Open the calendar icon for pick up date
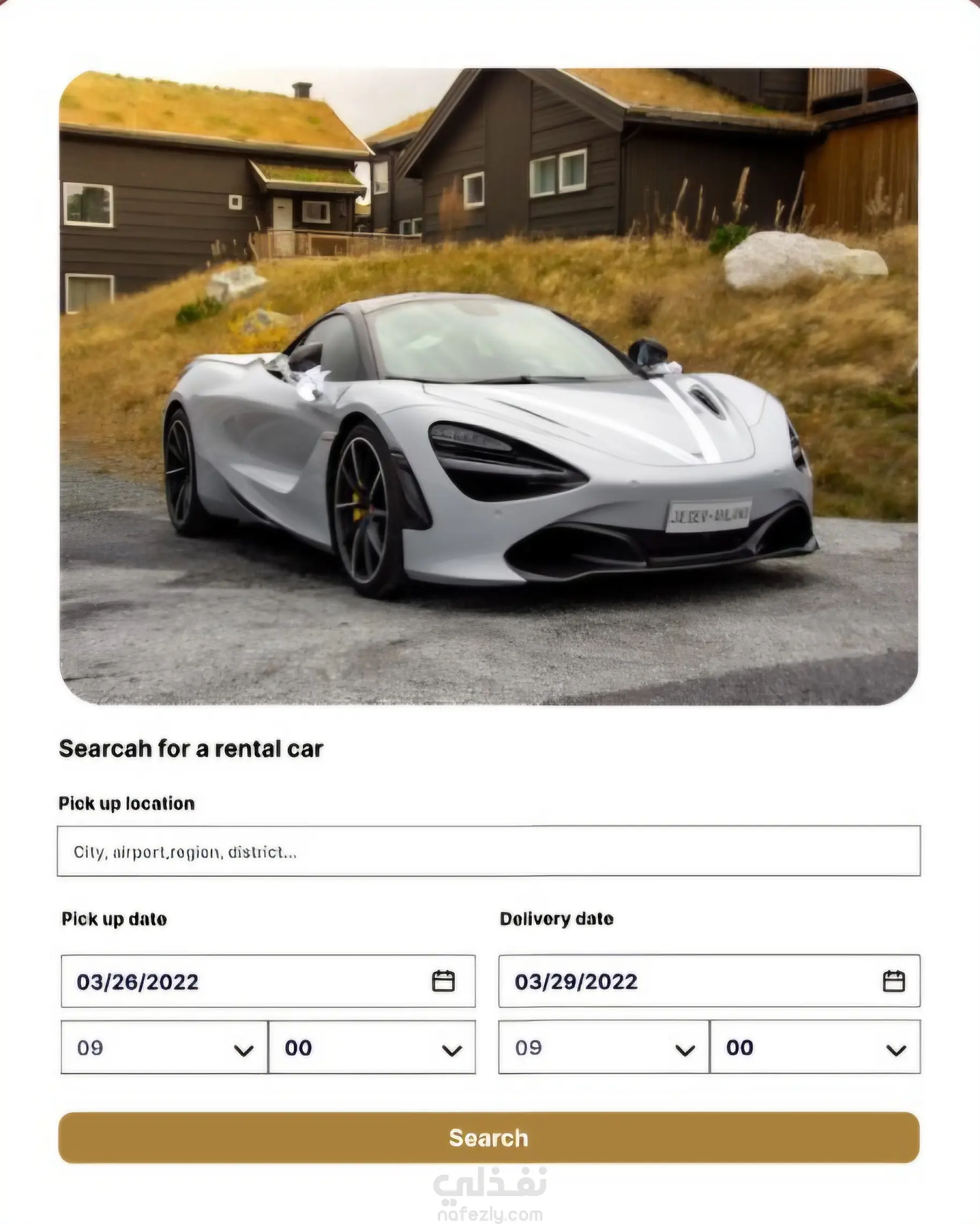The height and width of the screenshot is (1225, 980). pyautogui.click(x=443, y=982)
